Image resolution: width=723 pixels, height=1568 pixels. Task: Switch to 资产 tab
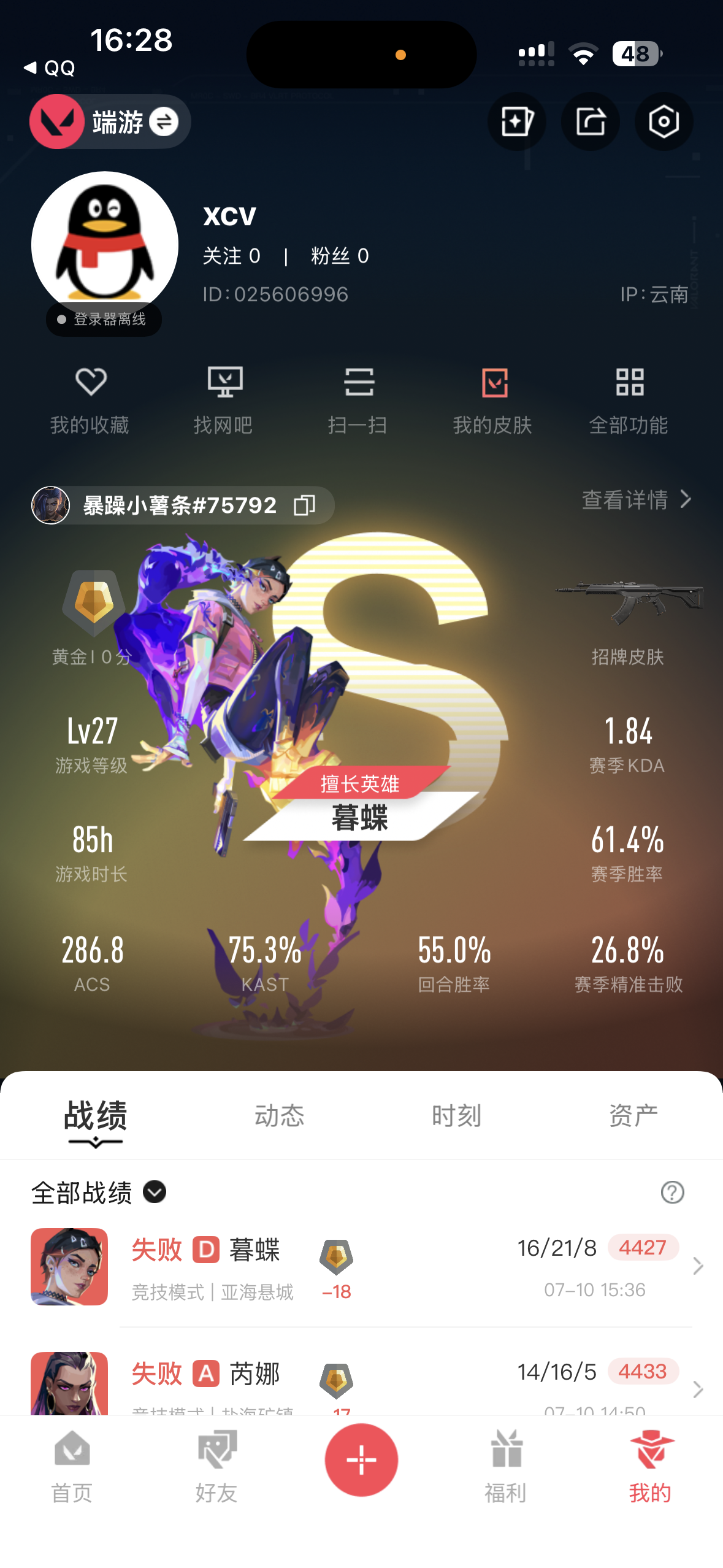click(633, 1115)
